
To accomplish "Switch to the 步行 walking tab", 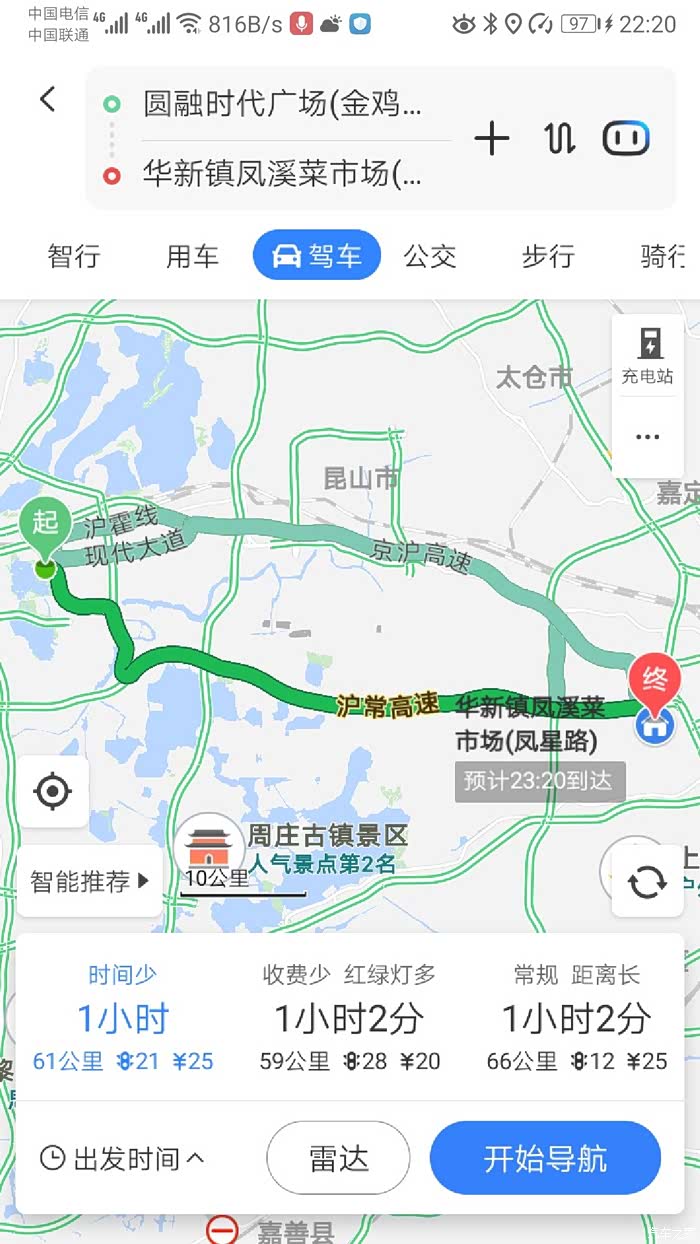I will [x=548, y=256].
